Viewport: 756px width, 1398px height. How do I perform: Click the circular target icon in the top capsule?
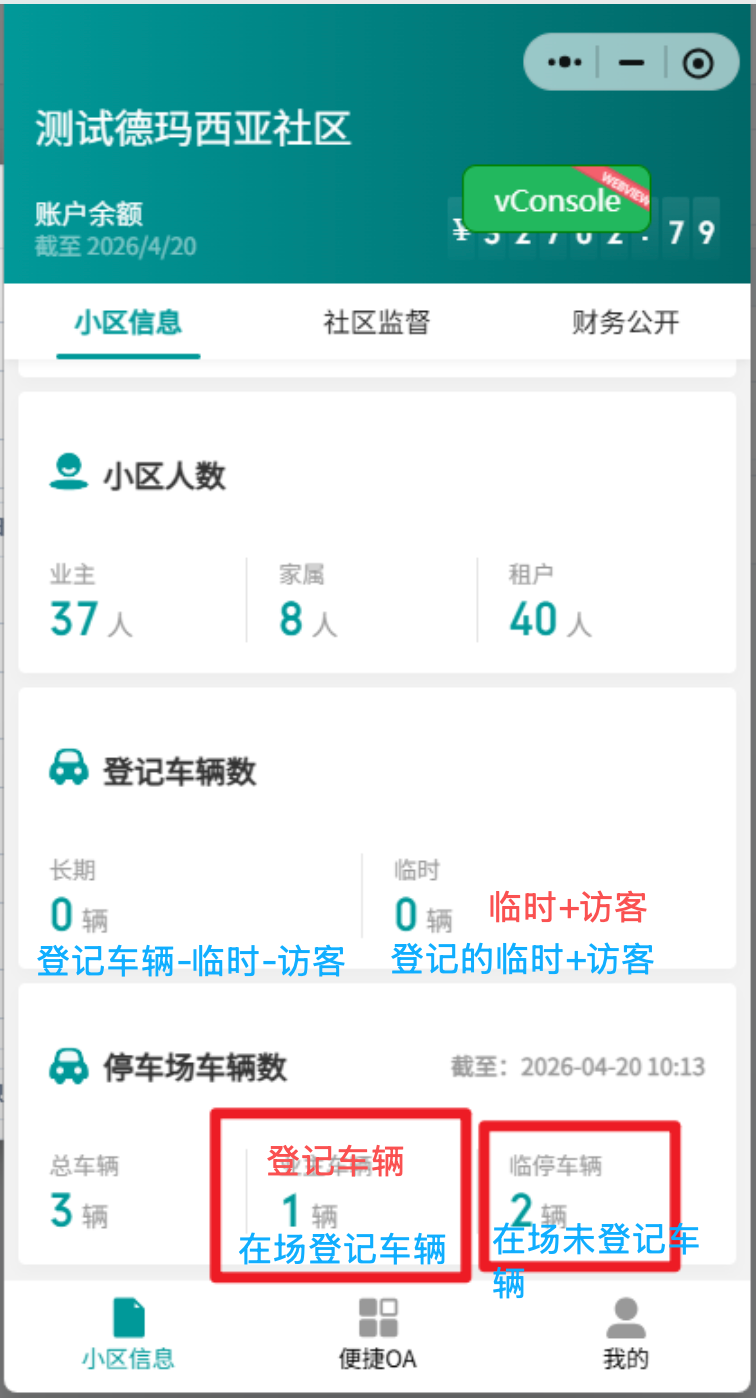point(698,61)
